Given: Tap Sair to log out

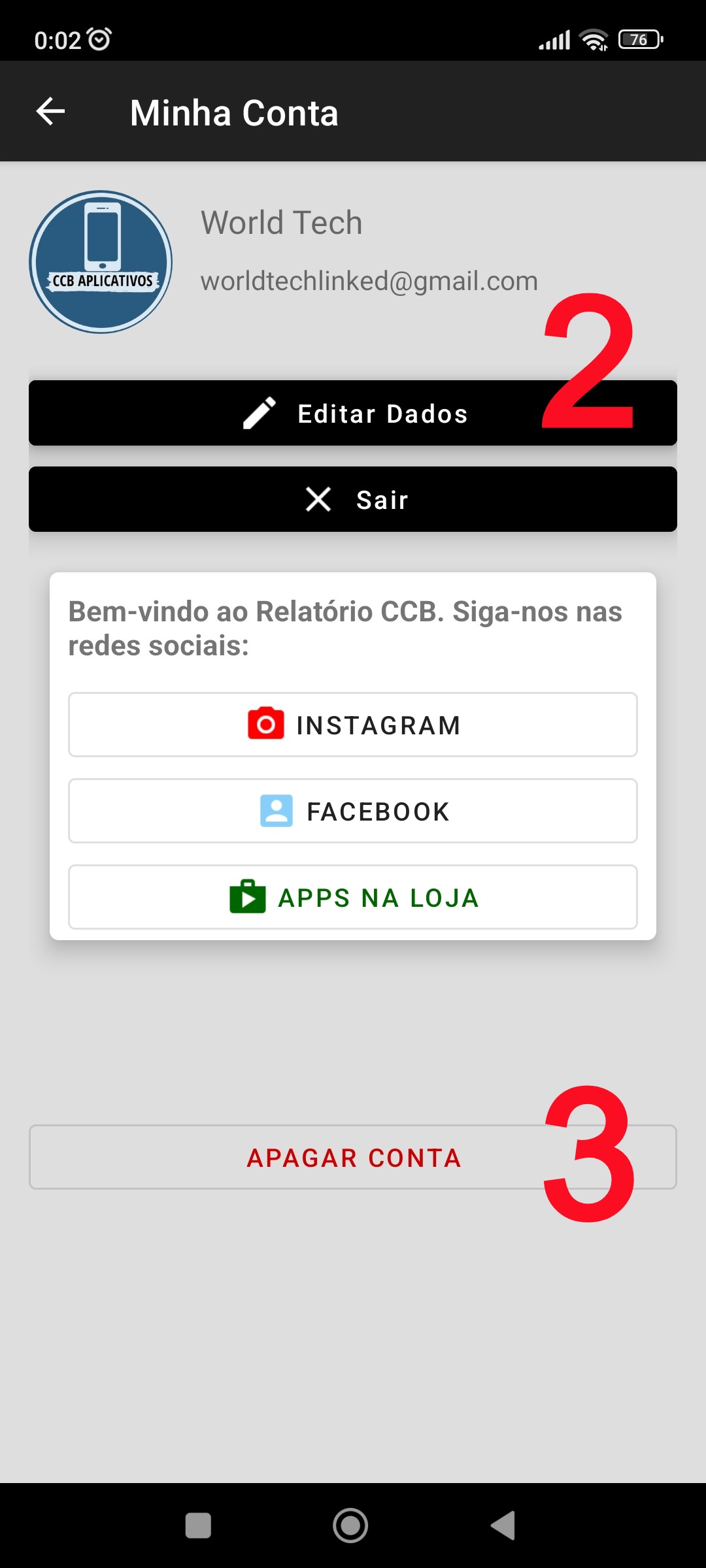Looking at the screenshot, I should click(x=353, y=499).
